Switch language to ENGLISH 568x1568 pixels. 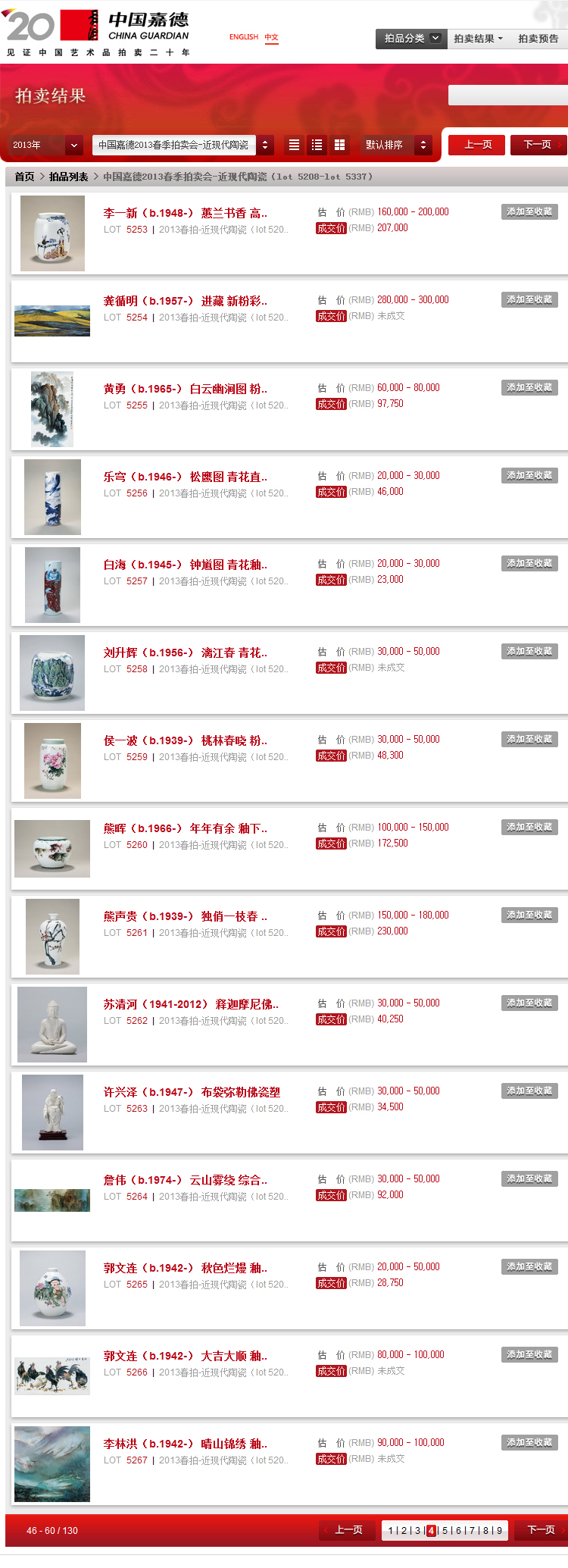243,37
